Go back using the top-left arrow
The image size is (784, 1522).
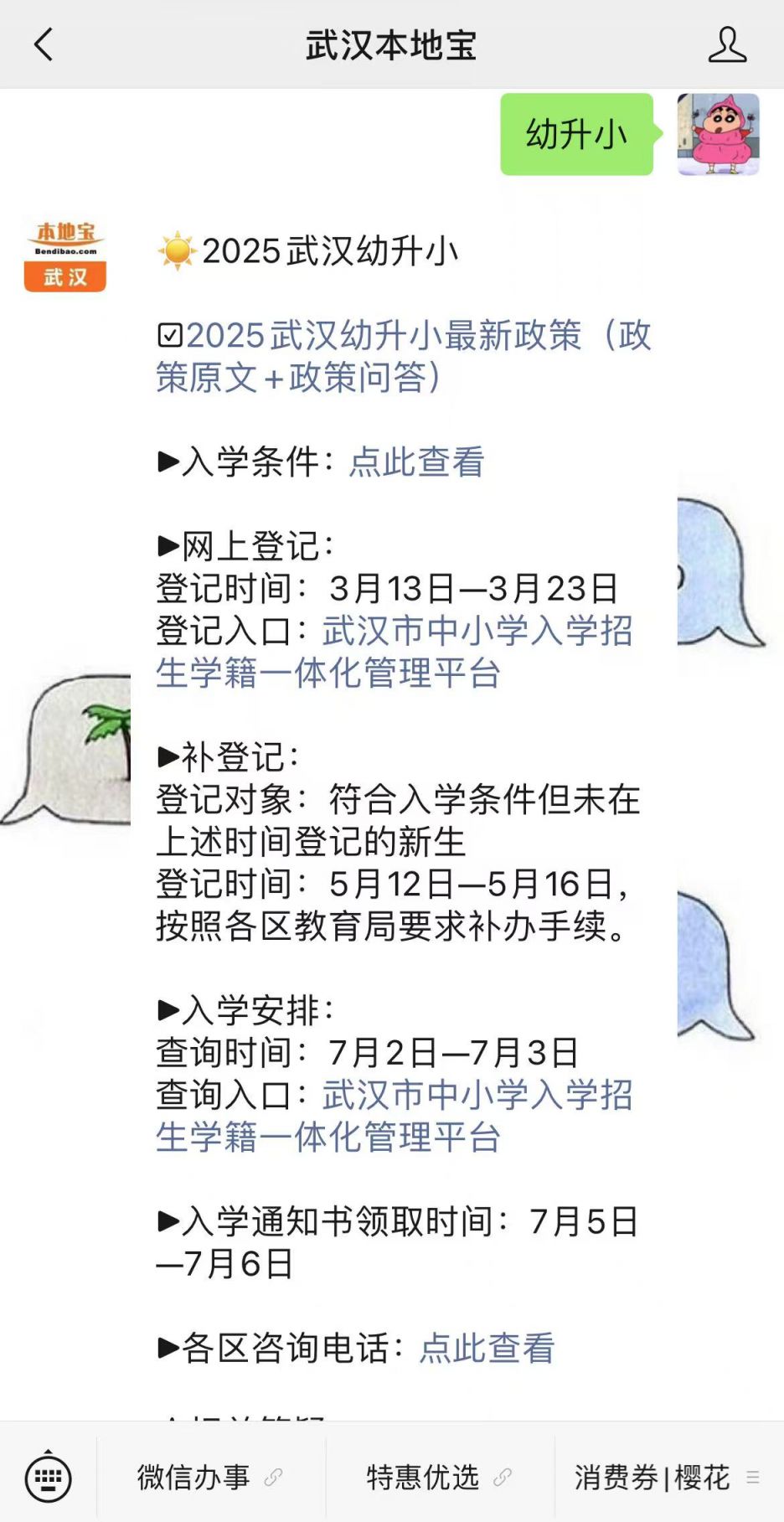pyautogui.click(x=44, y=44)
